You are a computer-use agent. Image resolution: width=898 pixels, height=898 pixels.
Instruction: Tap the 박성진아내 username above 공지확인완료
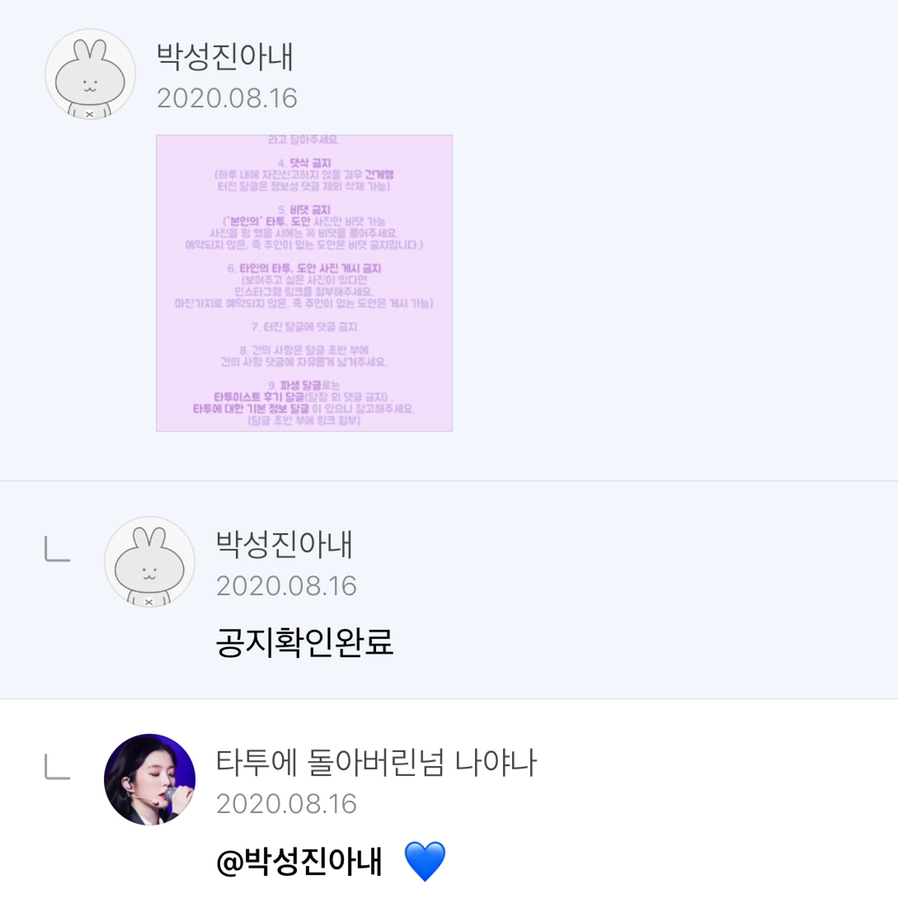(x=284, y=543)
